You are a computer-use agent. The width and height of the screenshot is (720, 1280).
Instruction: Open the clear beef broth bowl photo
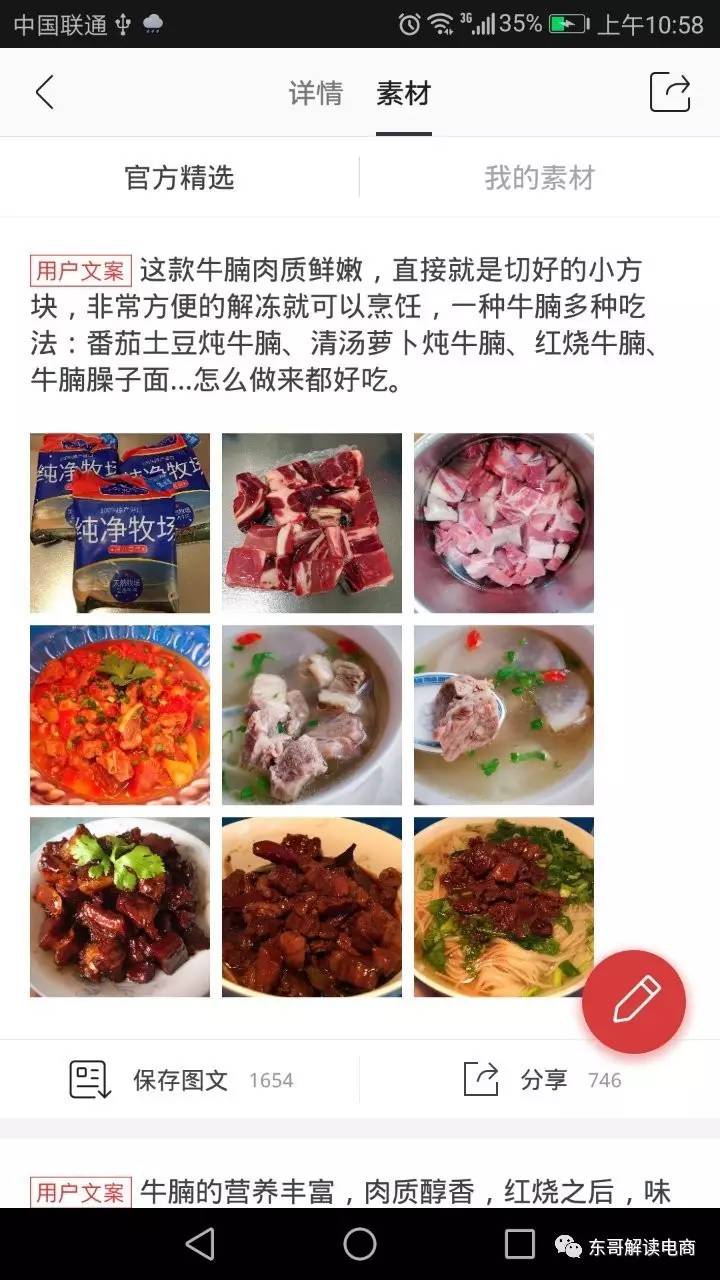coord(312,715)
